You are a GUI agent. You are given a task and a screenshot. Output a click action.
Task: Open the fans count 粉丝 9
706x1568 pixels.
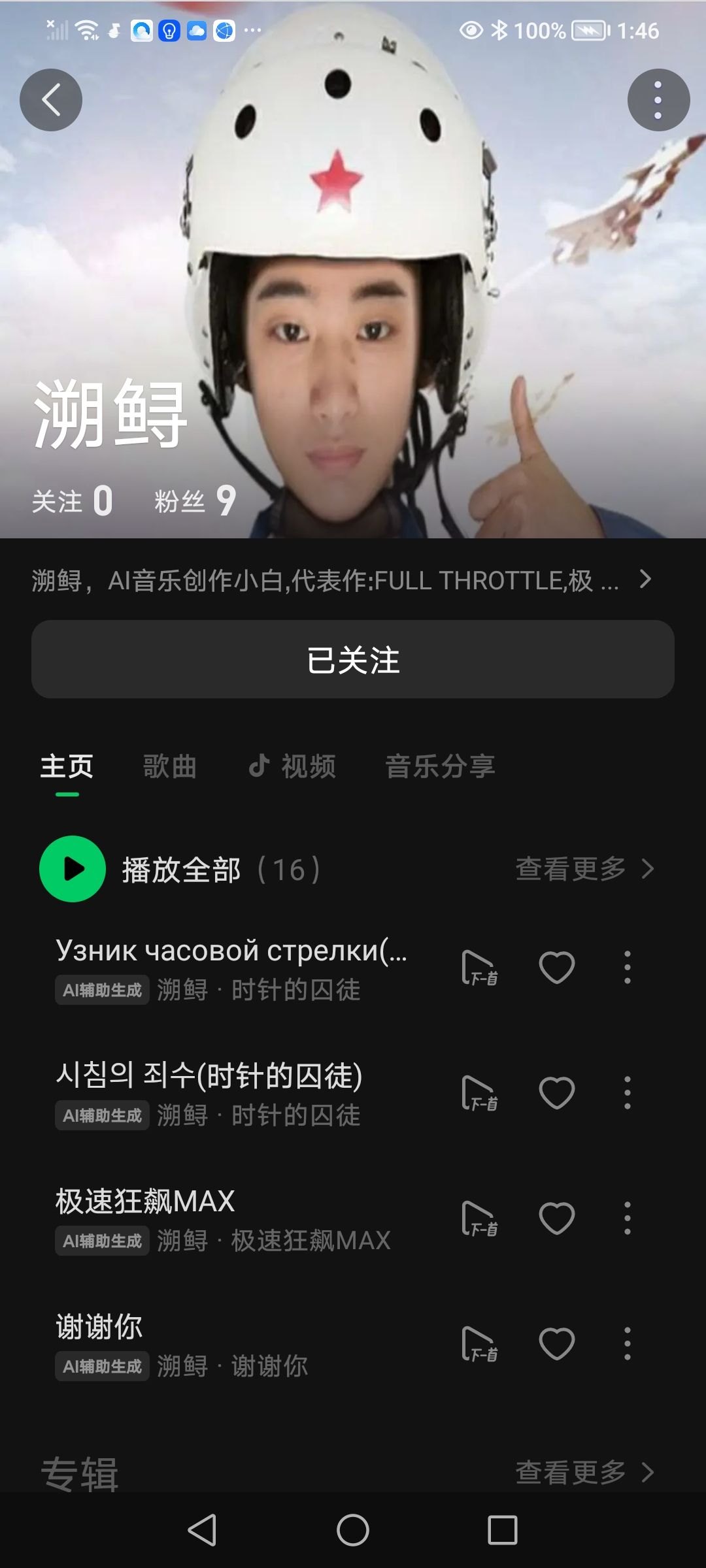195,501
